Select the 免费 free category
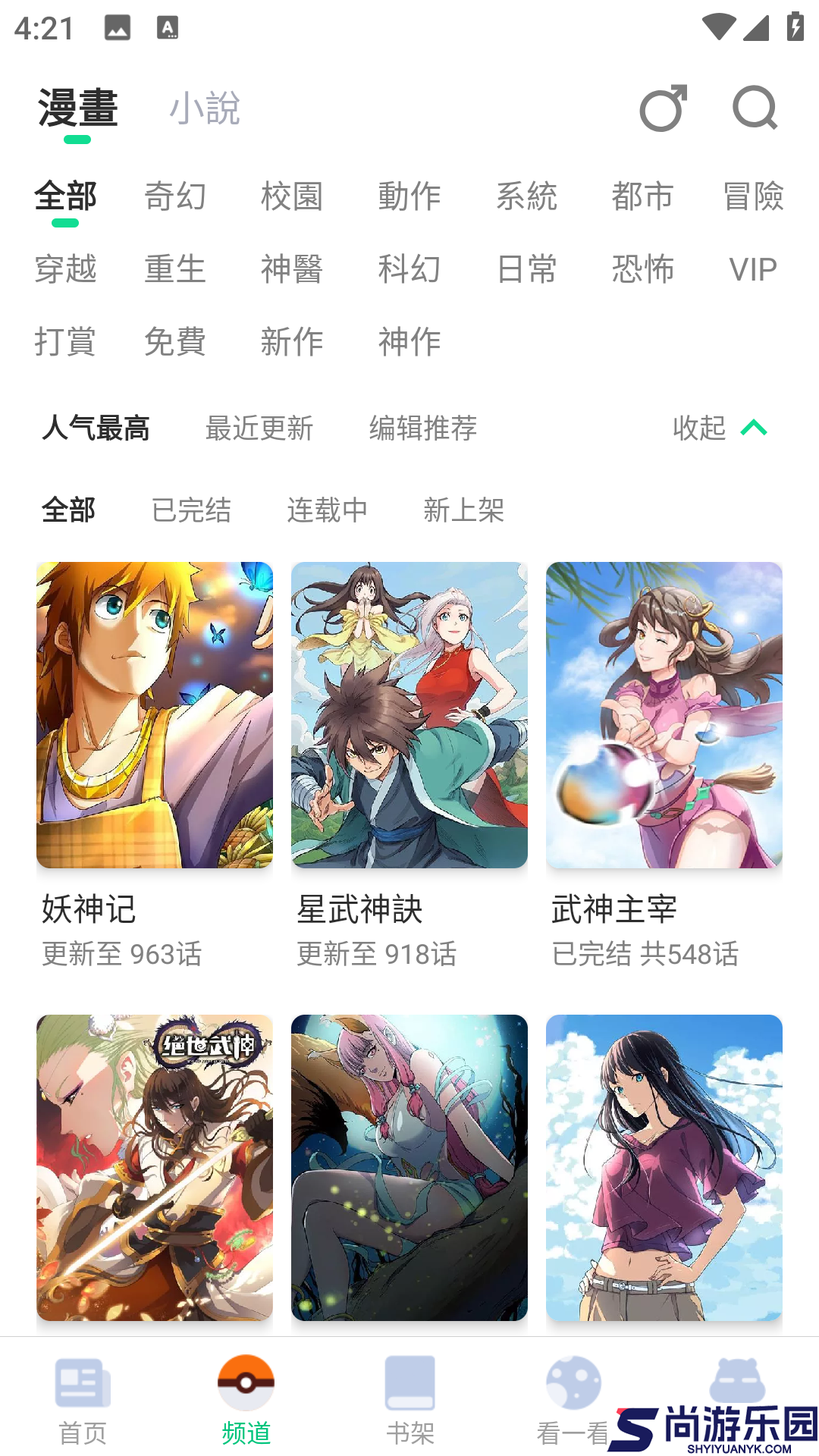This screenshot has height=1456, width=819. (x=176, y=342)
